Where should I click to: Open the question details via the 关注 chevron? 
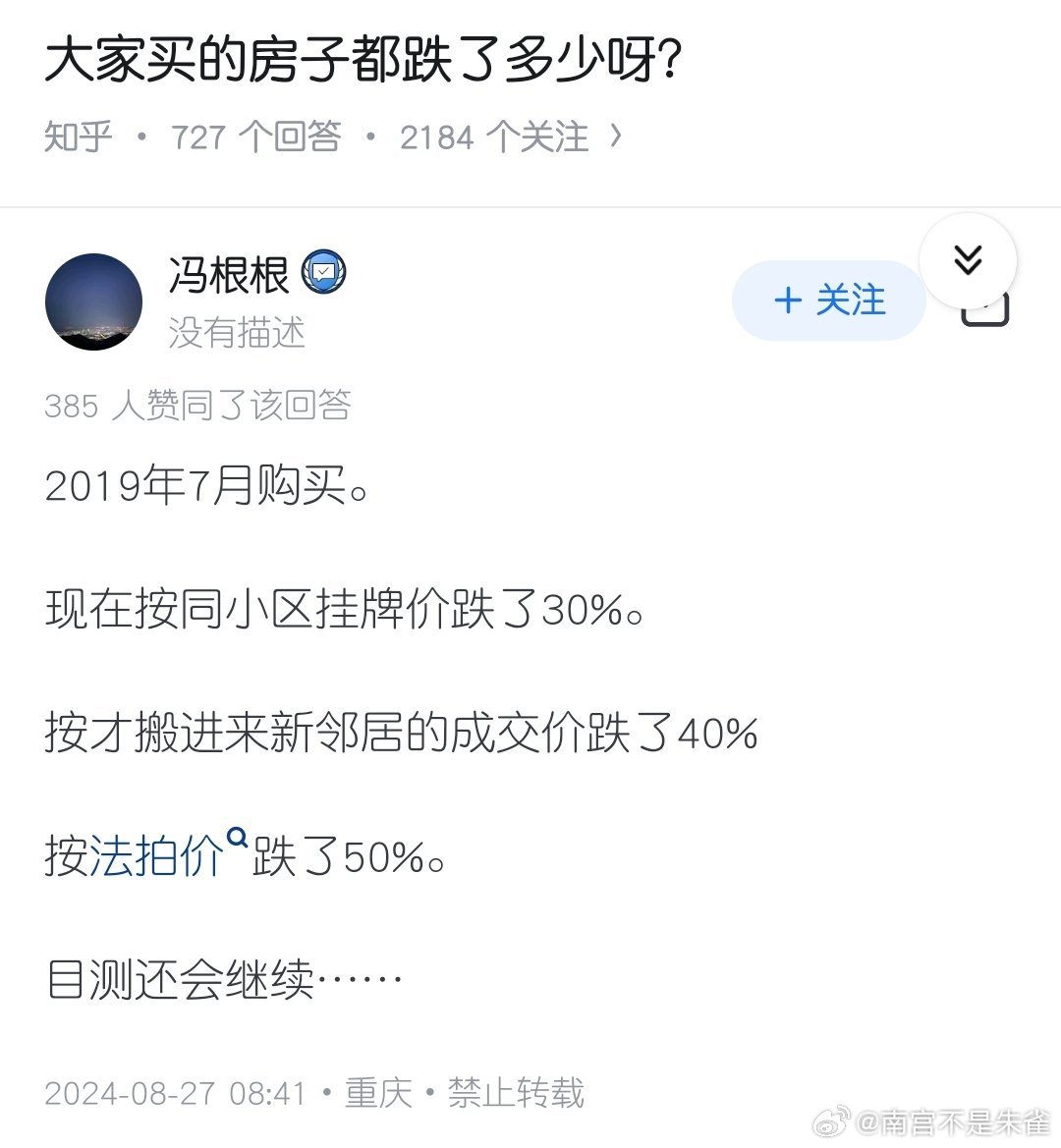click(616, 136)
